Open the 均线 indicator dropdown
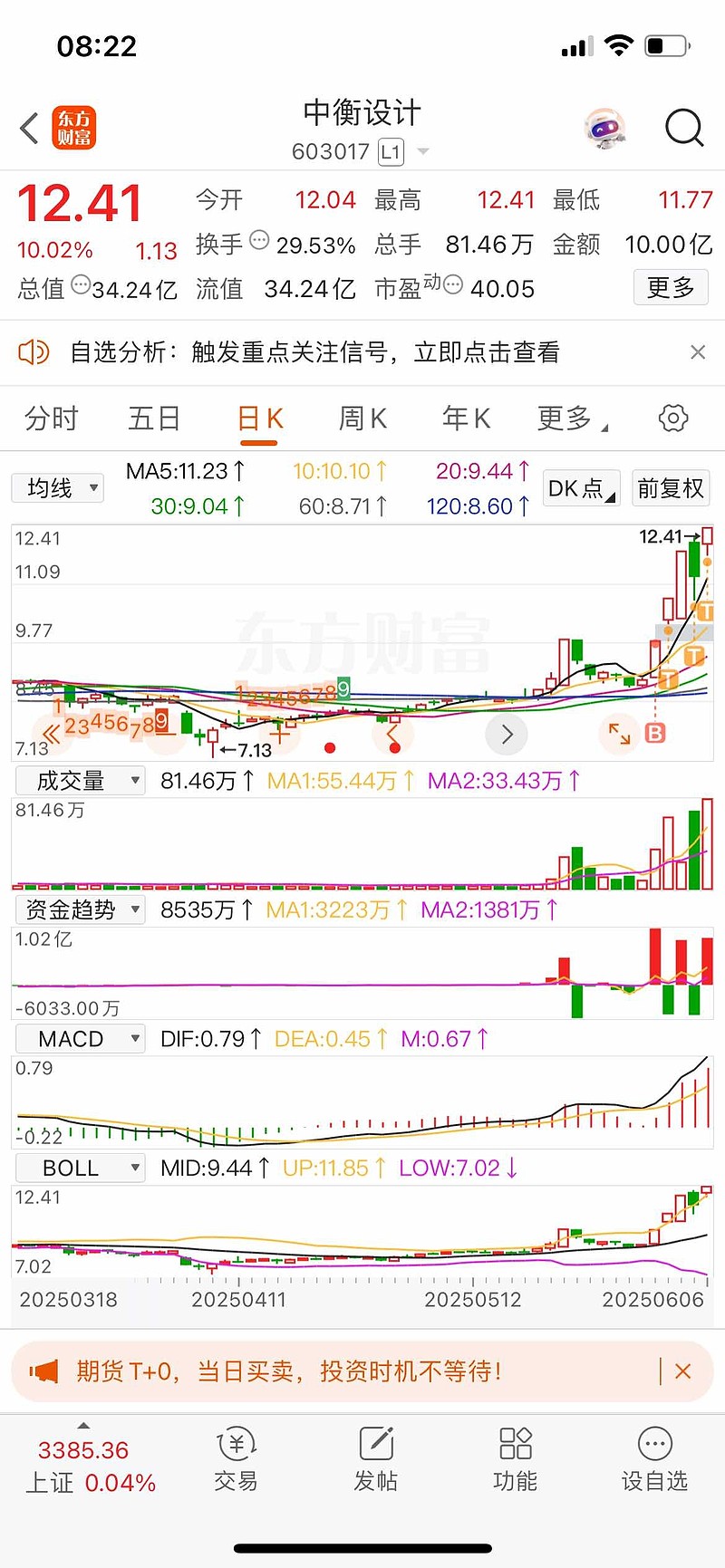725x1568 pixels. tap(58, 488)
